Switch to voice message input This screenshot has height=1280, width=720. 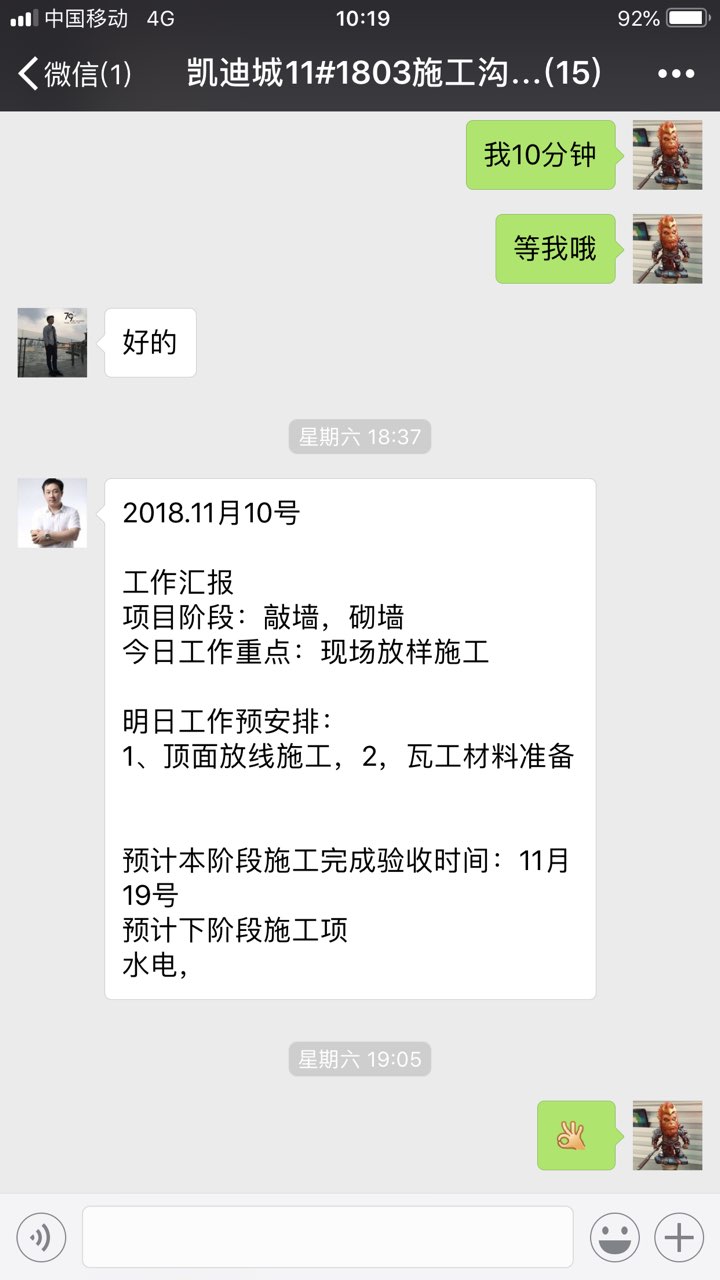tap(41, 1238)
